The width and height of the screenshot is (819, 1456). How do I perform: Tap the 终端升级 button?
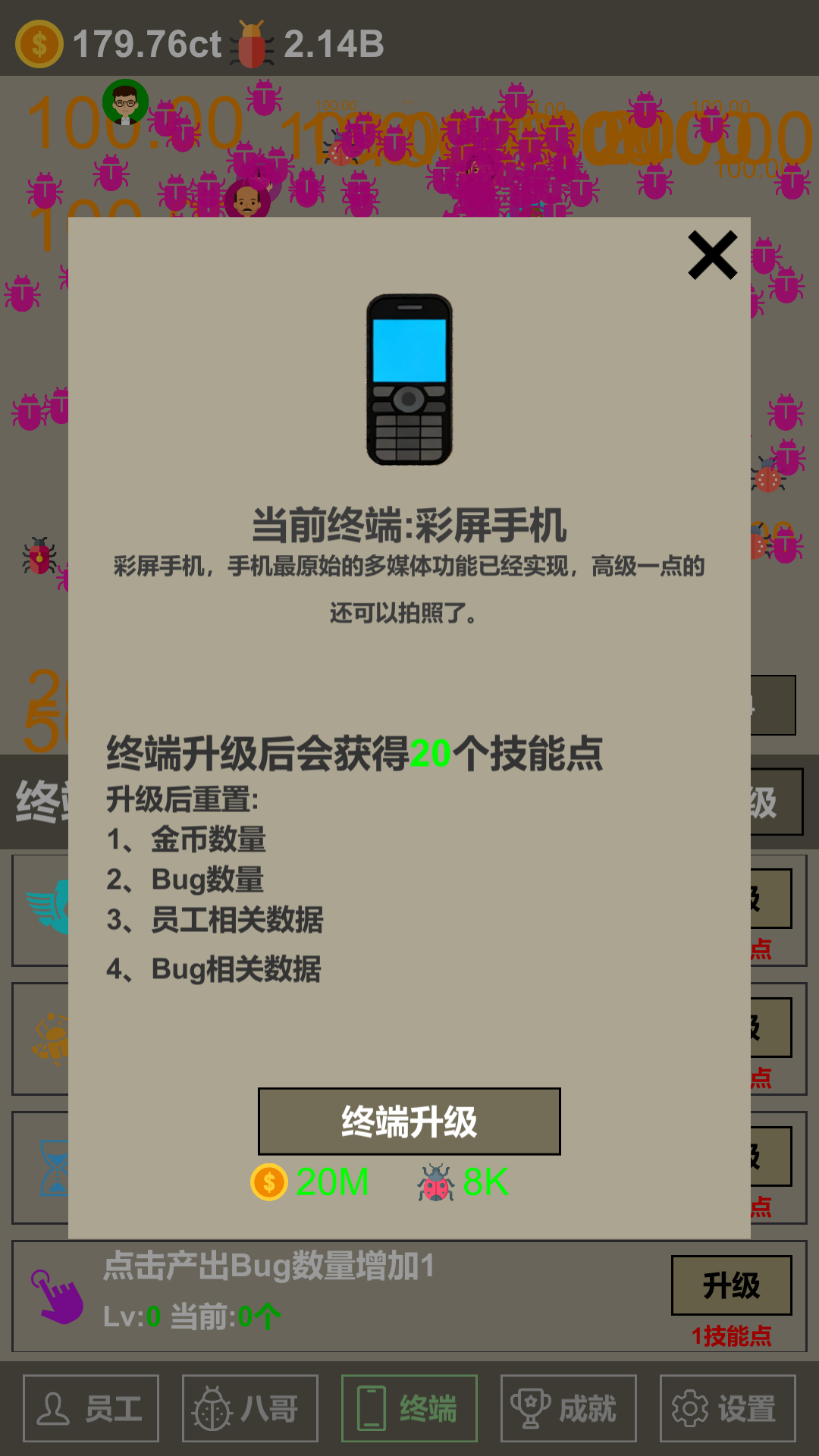point(409,1121)
